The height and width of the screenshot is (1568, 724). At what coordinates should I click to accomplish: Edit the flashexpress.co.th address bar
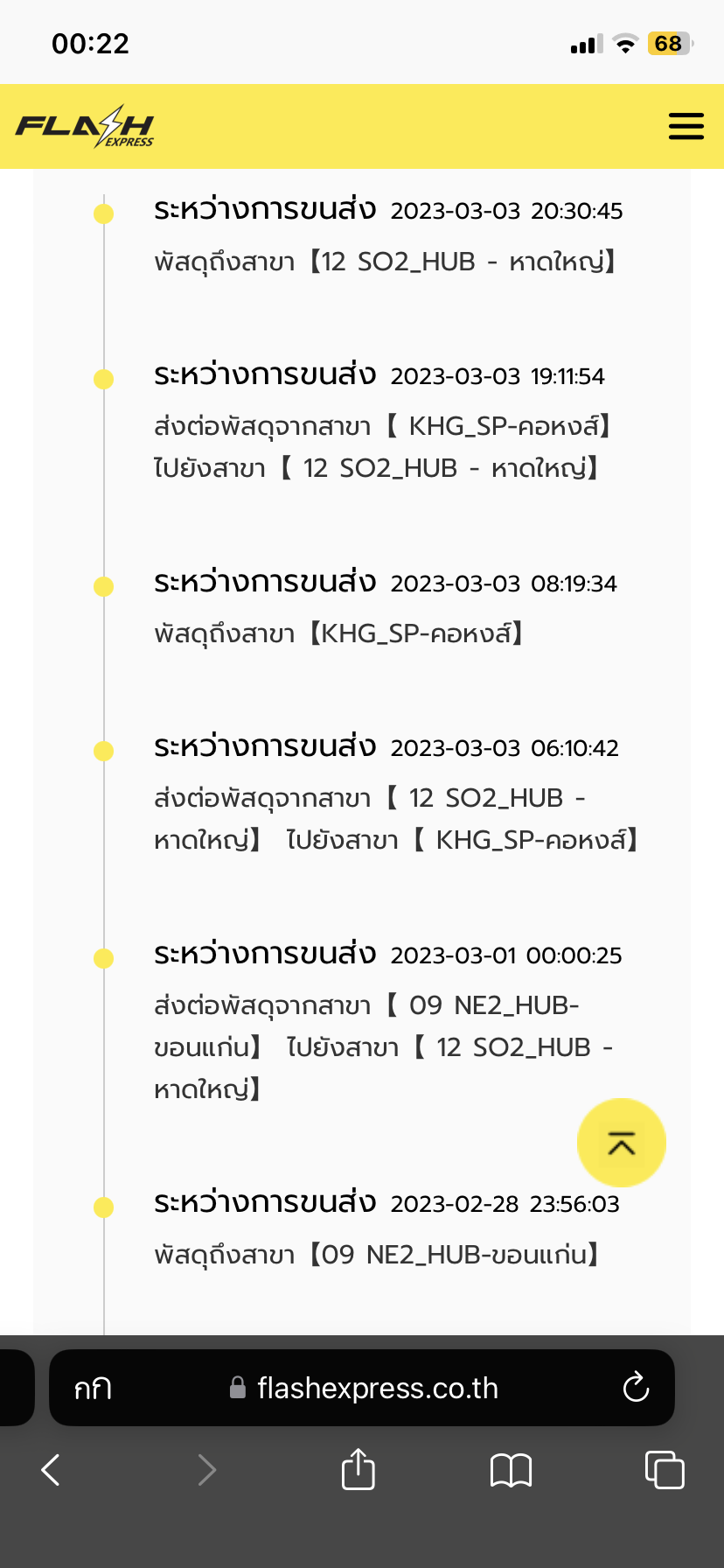click(x=376, y=1389)
